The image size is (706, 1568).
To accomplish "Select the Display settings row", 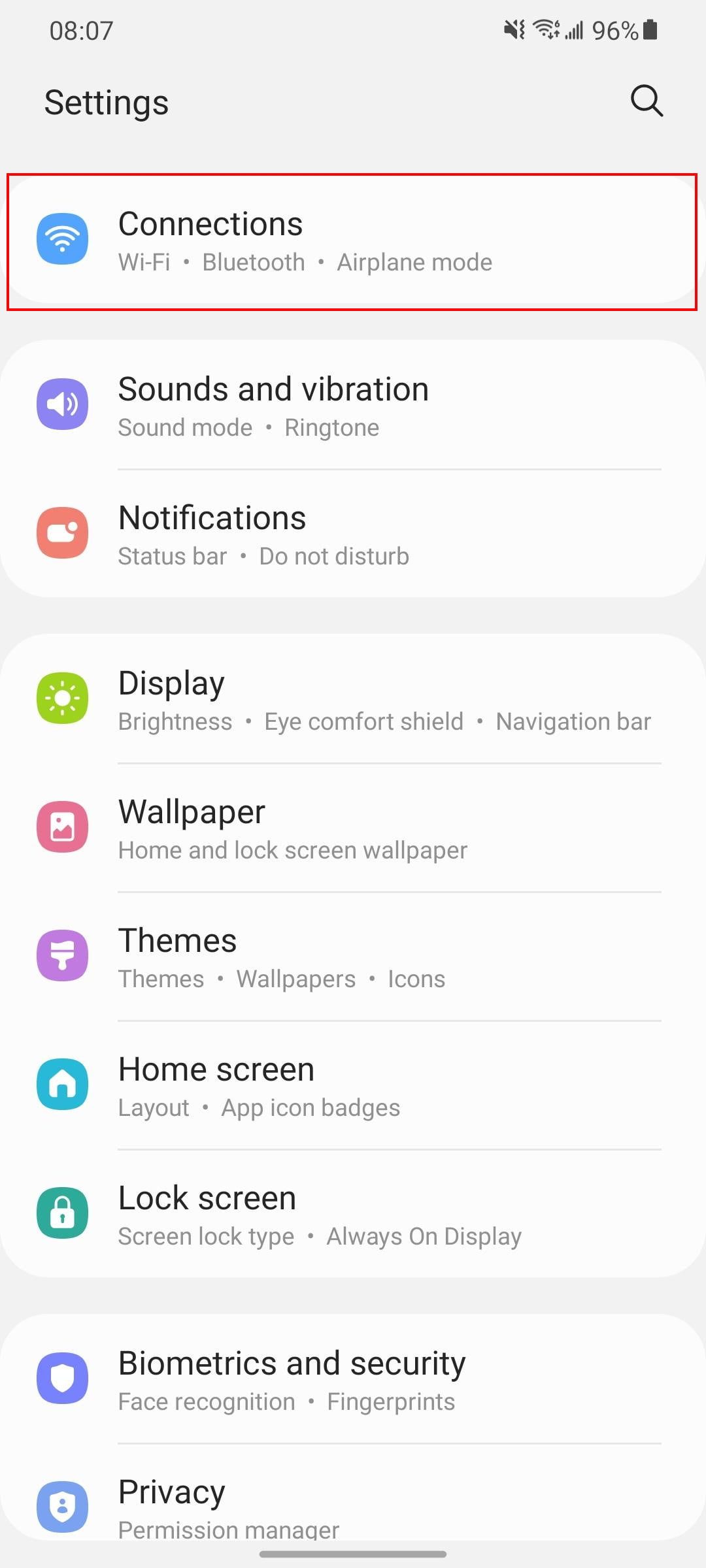I will pos(352,699).
